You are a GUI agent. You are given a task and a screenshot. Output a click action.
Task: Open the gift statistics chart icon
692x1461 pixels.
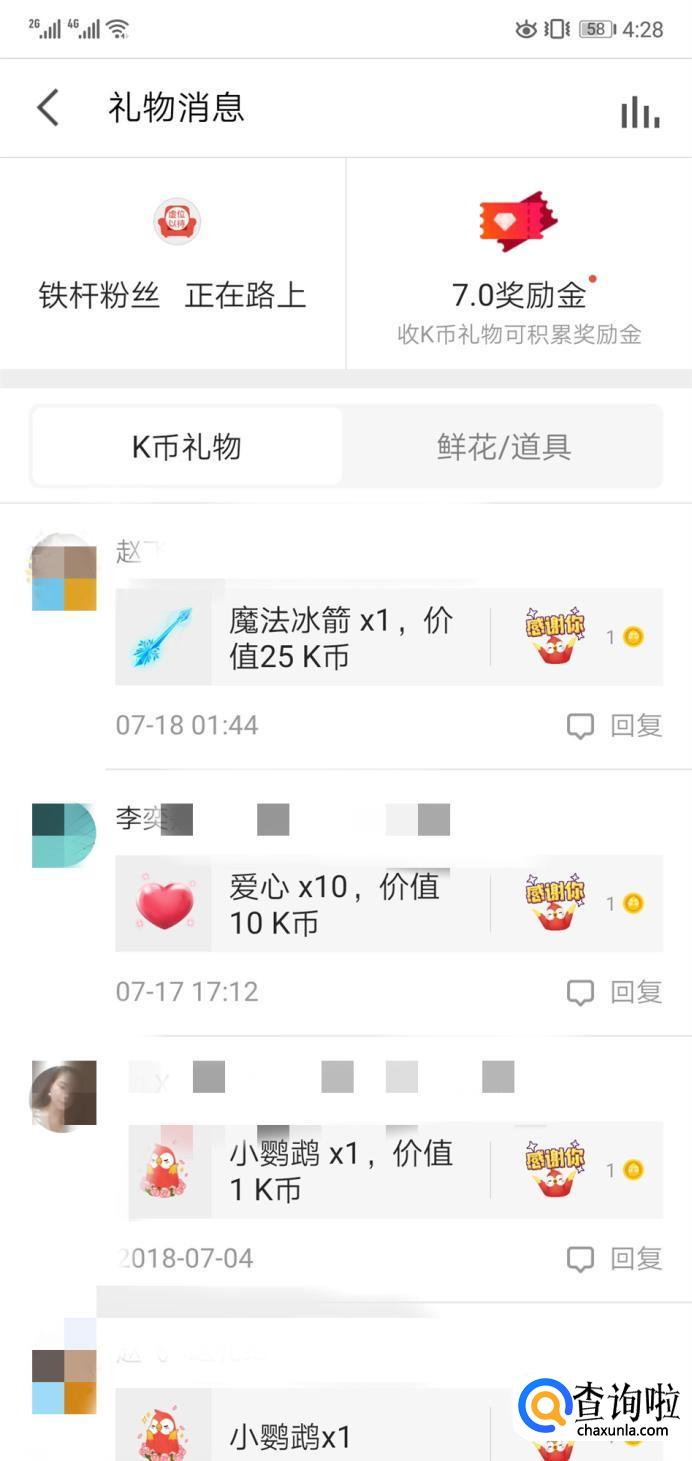pyautogui.click(x=640, y=112)
